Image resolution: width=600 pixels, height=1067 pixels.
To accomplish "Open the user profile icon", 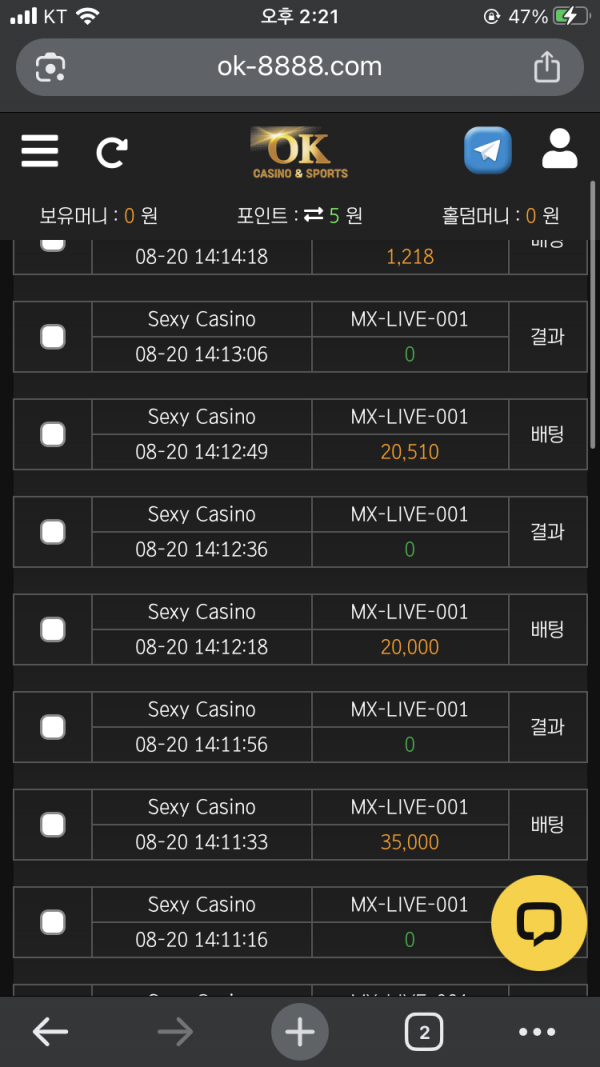I will (x=560, y=149).
